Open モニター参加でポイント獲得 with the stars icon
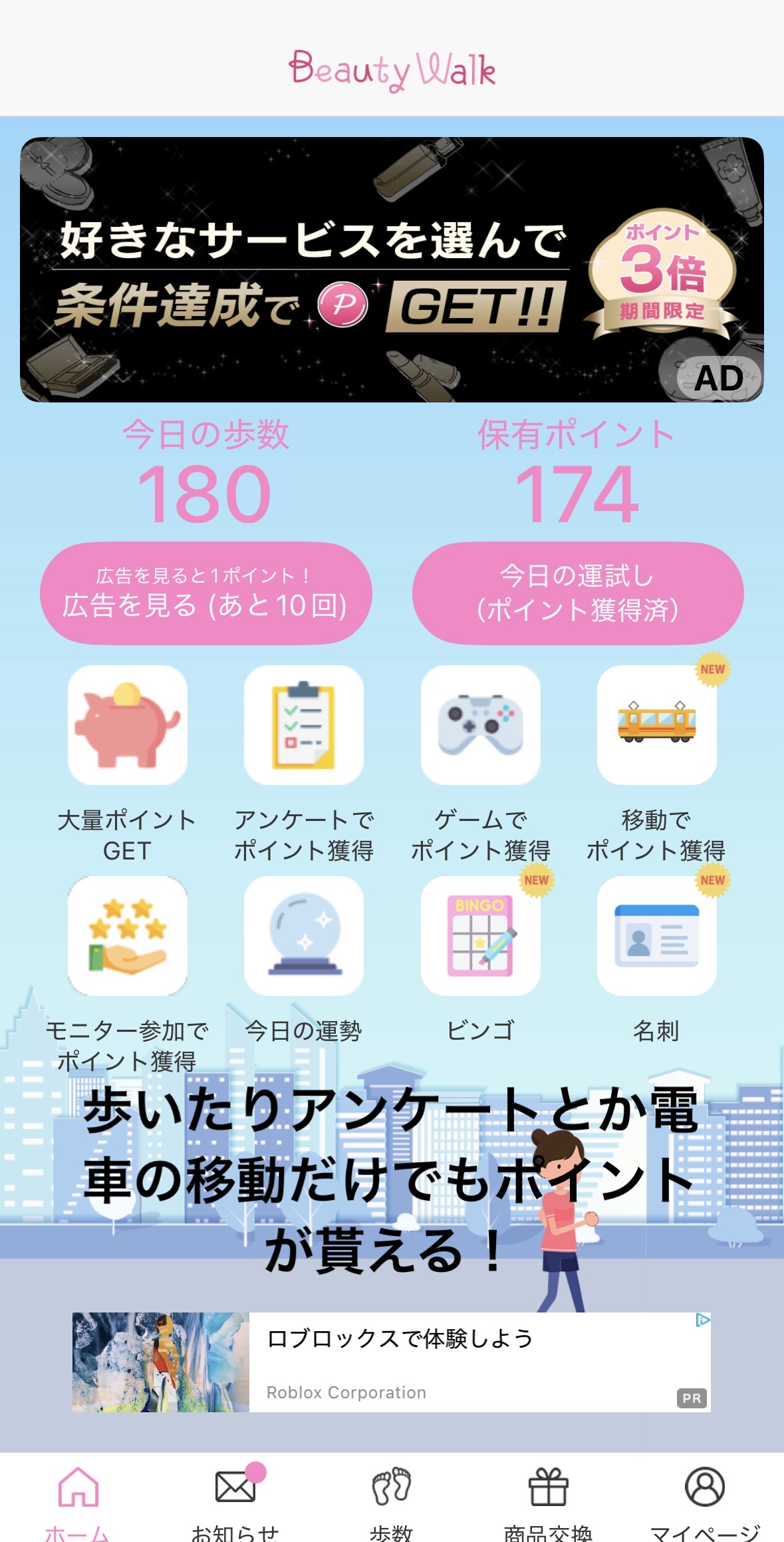This screenshot has width=784, height=1542. [x=128, y=938]
